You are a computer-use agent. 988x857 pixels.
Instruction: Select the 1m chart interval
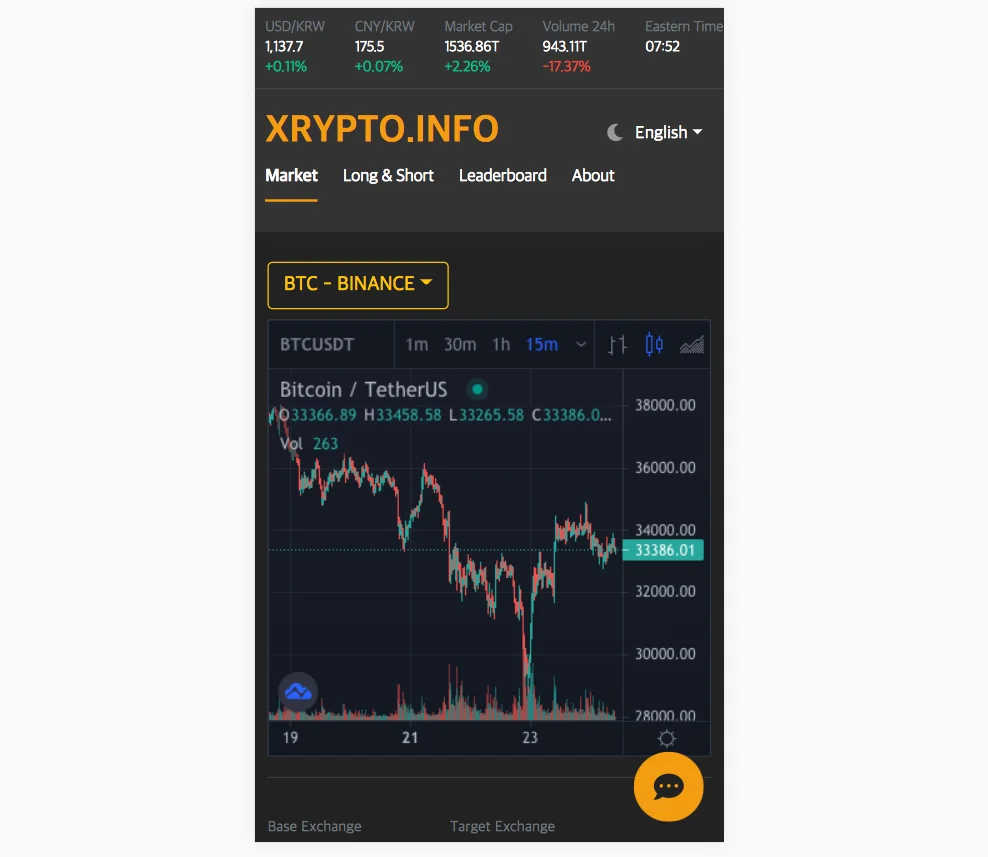416,345
